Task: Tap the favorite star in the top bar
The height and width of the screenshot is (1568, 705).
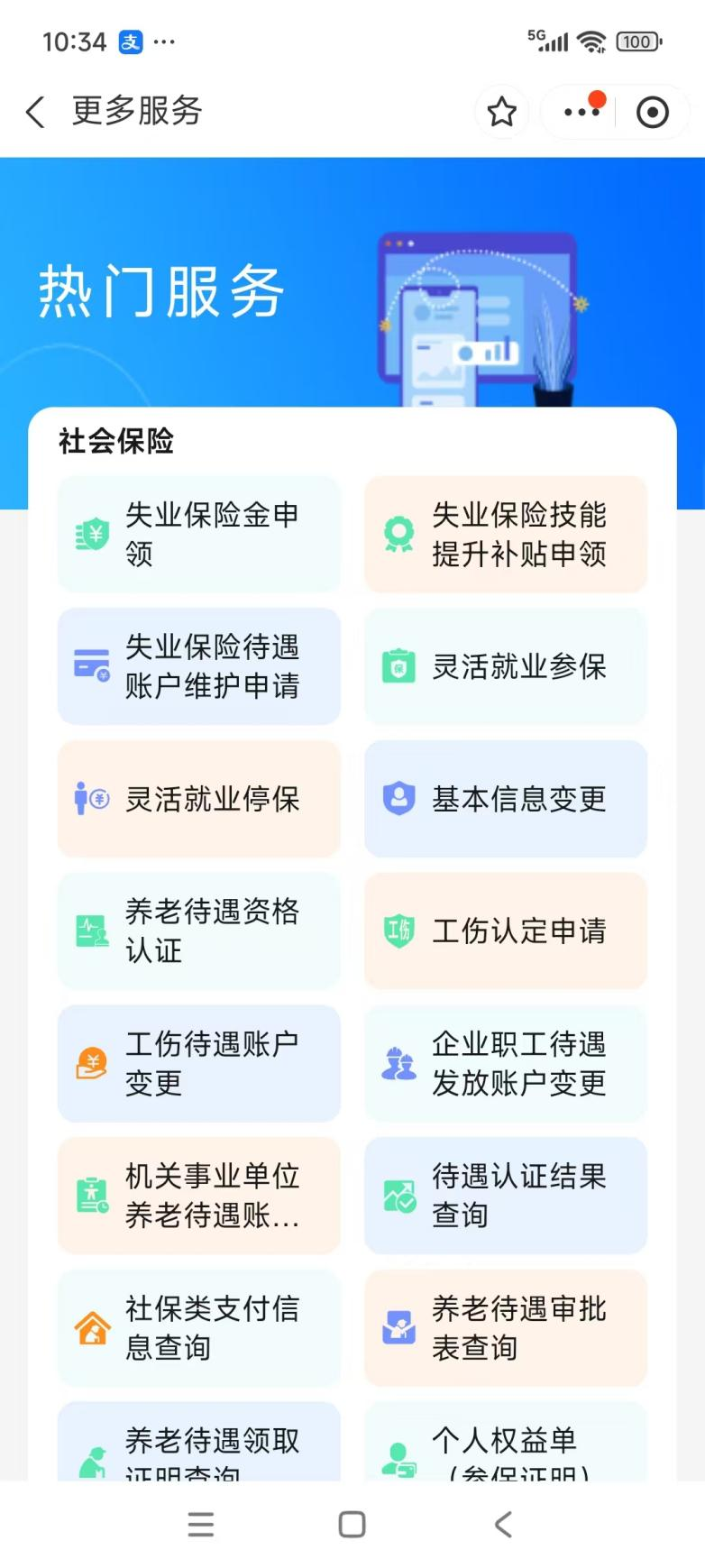Action: pos(502,112)
